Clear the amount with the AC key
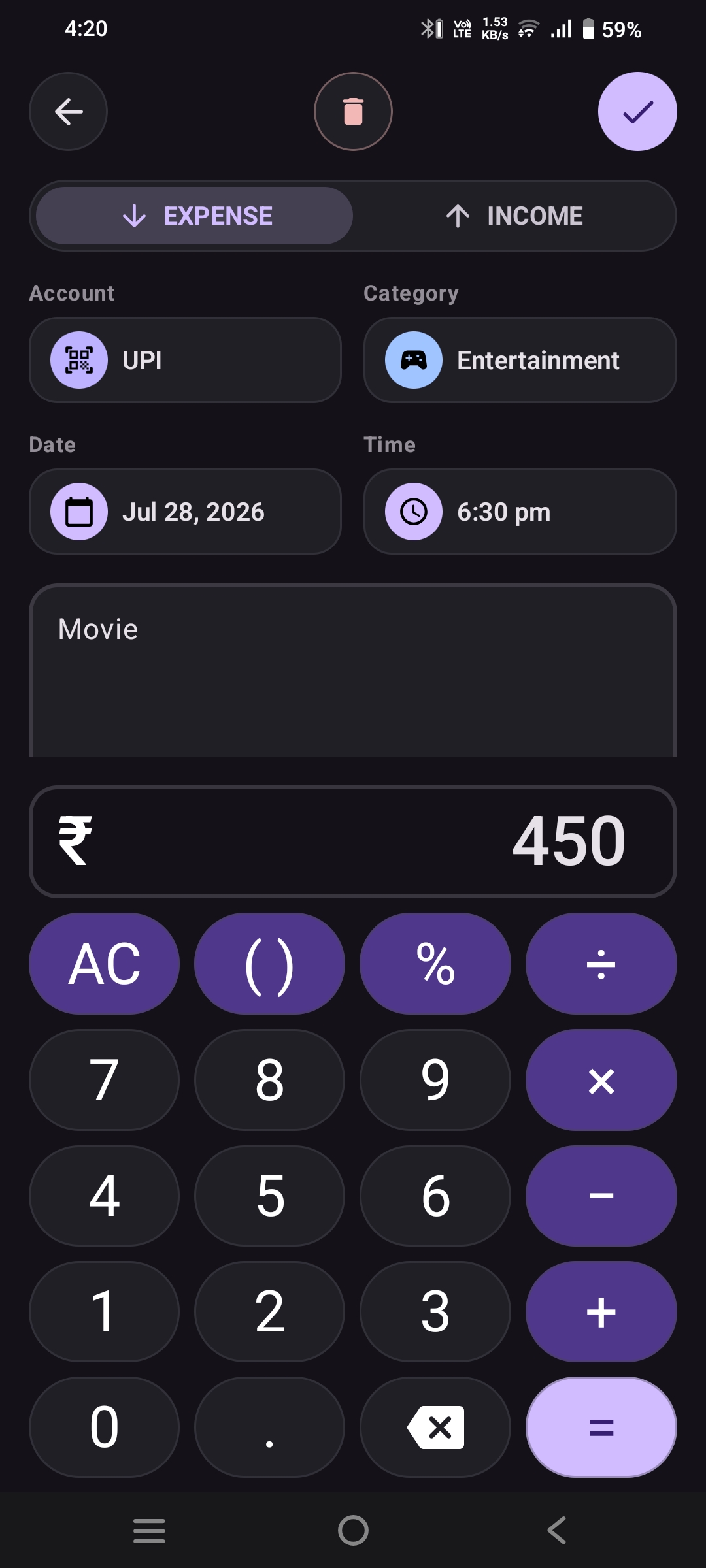Screen dimensions: 706x1568 click(104, 964)
